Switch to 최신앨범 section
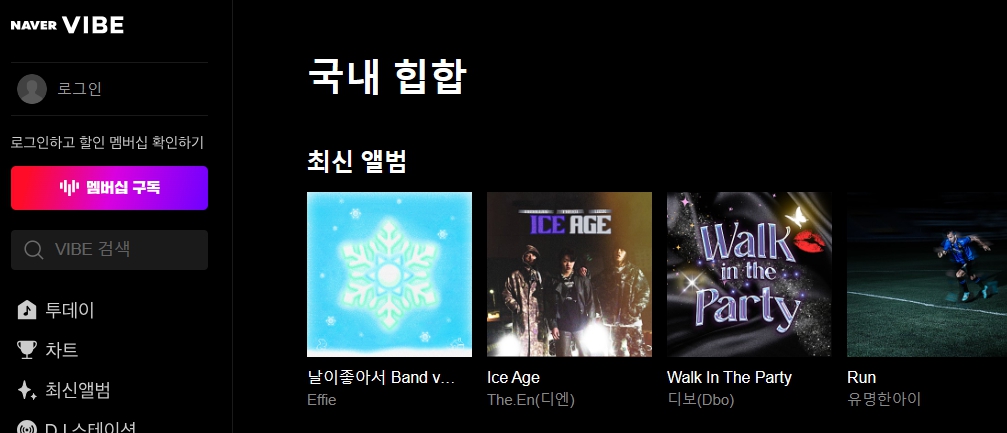This screenshot has height=433, width=1007. [x=76, y=390]
